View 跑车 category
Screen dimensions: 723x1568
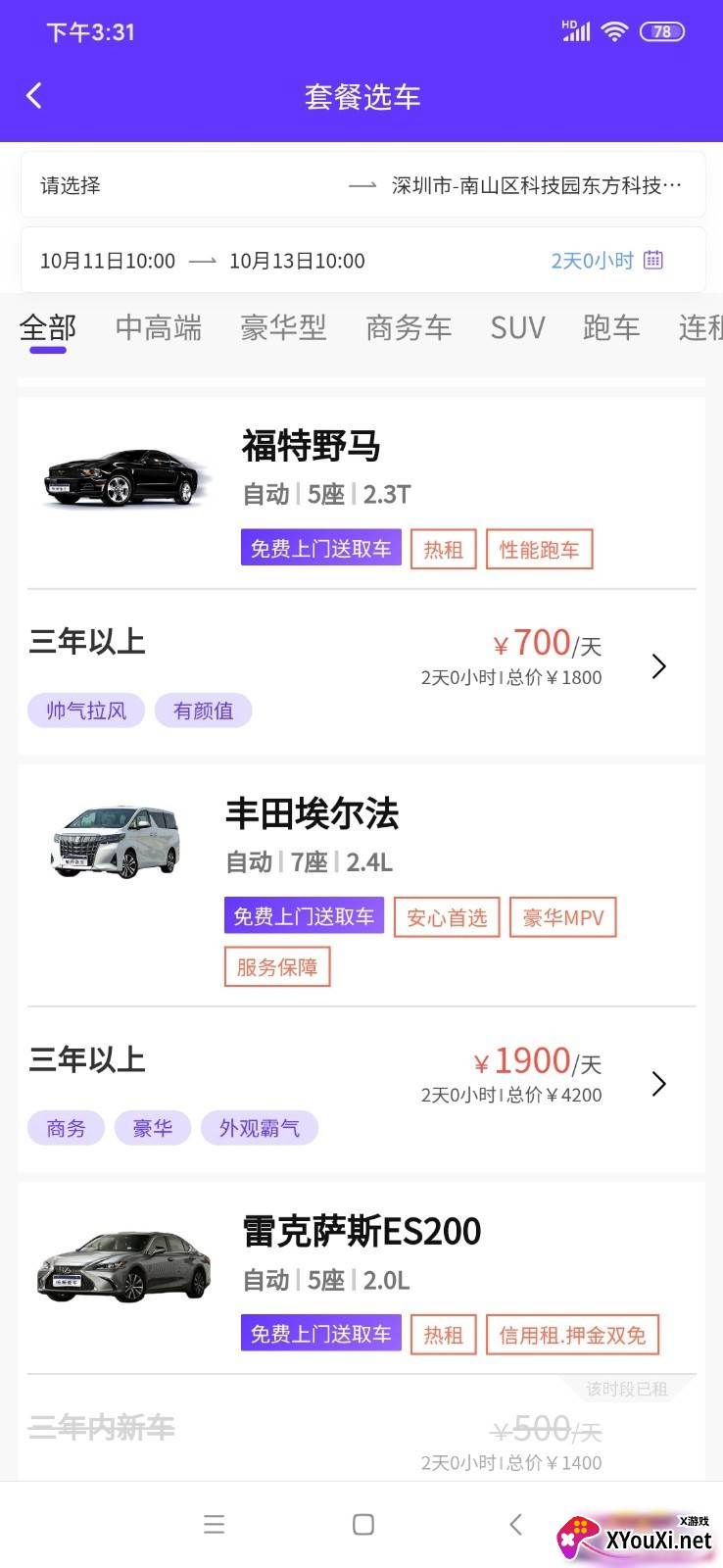point(611,327)
